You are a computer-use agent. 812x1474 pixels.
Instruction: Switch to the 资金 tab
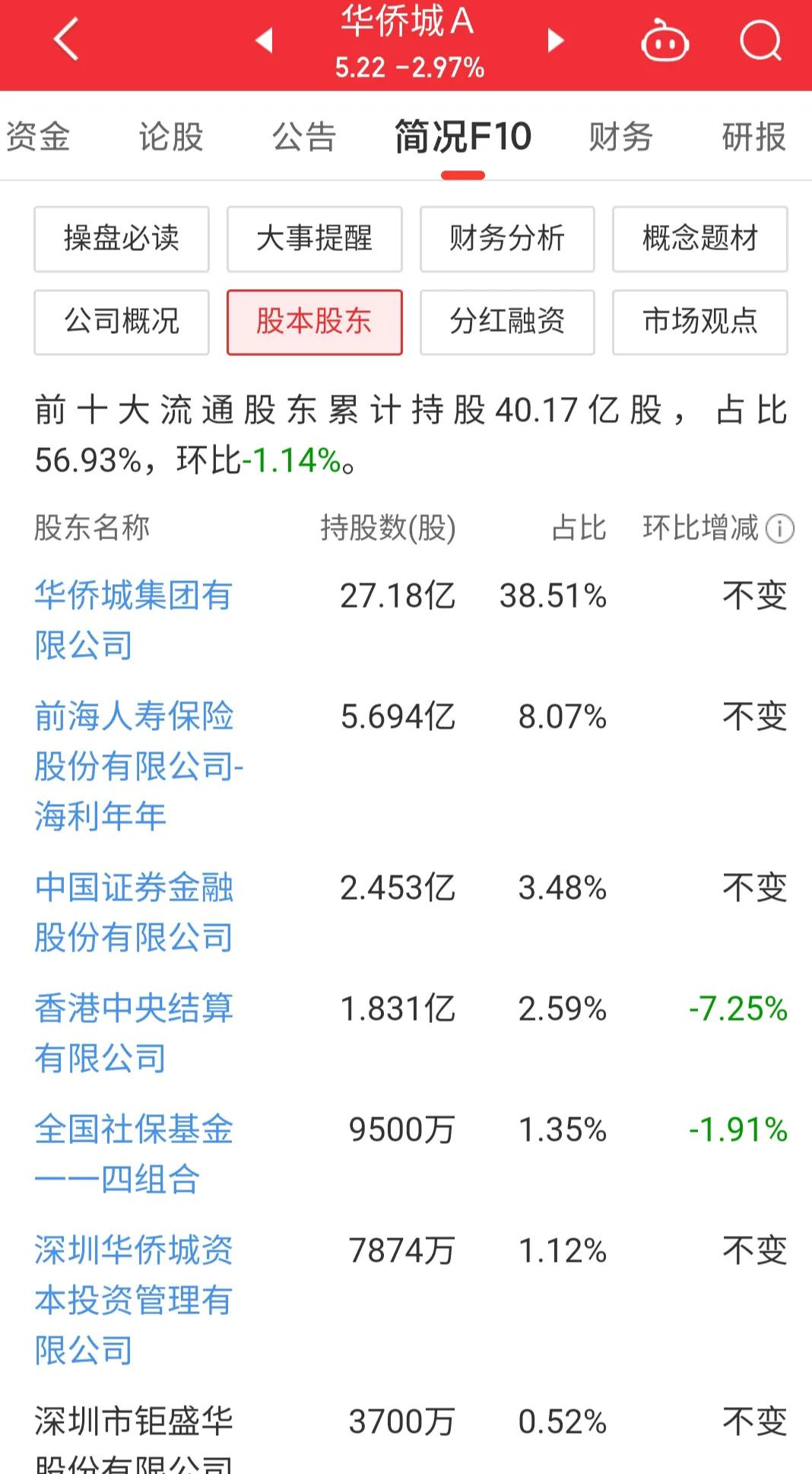[38, 137]
